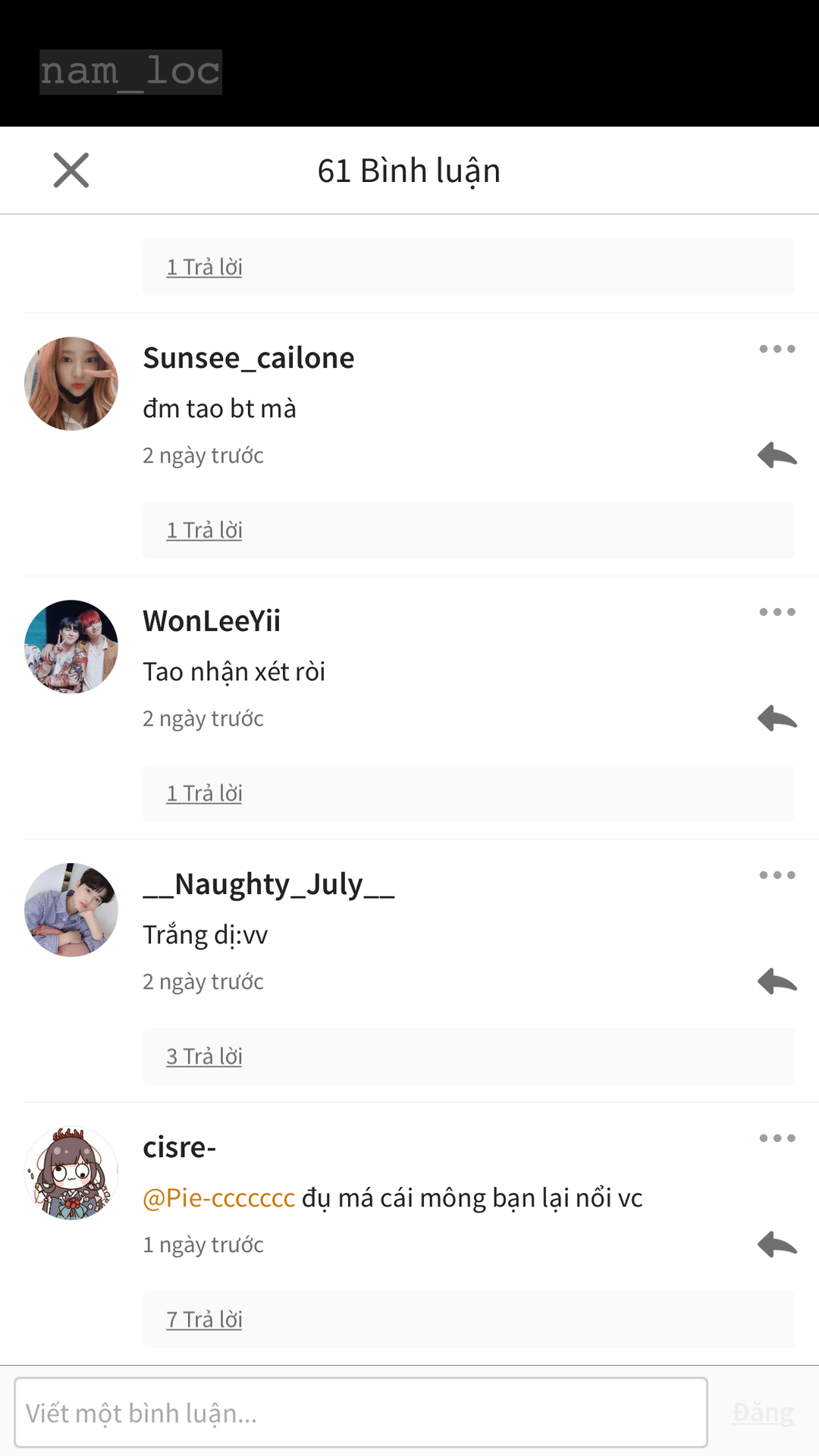Expand 1 reply under WonLeeYii's comment

205,793
